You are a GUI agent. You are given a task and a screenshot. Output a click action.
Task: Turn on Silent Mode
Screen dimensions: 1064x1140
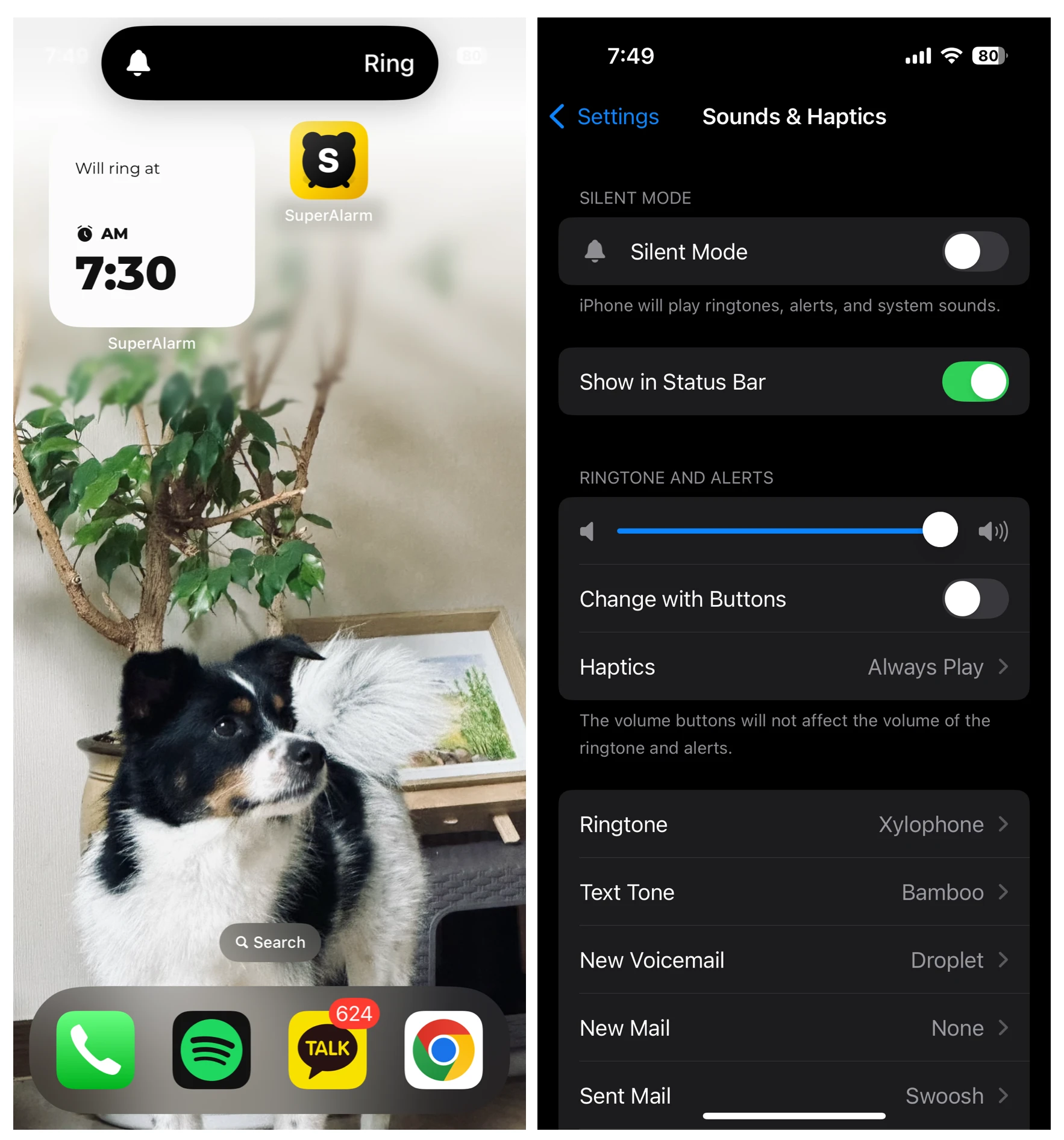[x=974, y=252]
